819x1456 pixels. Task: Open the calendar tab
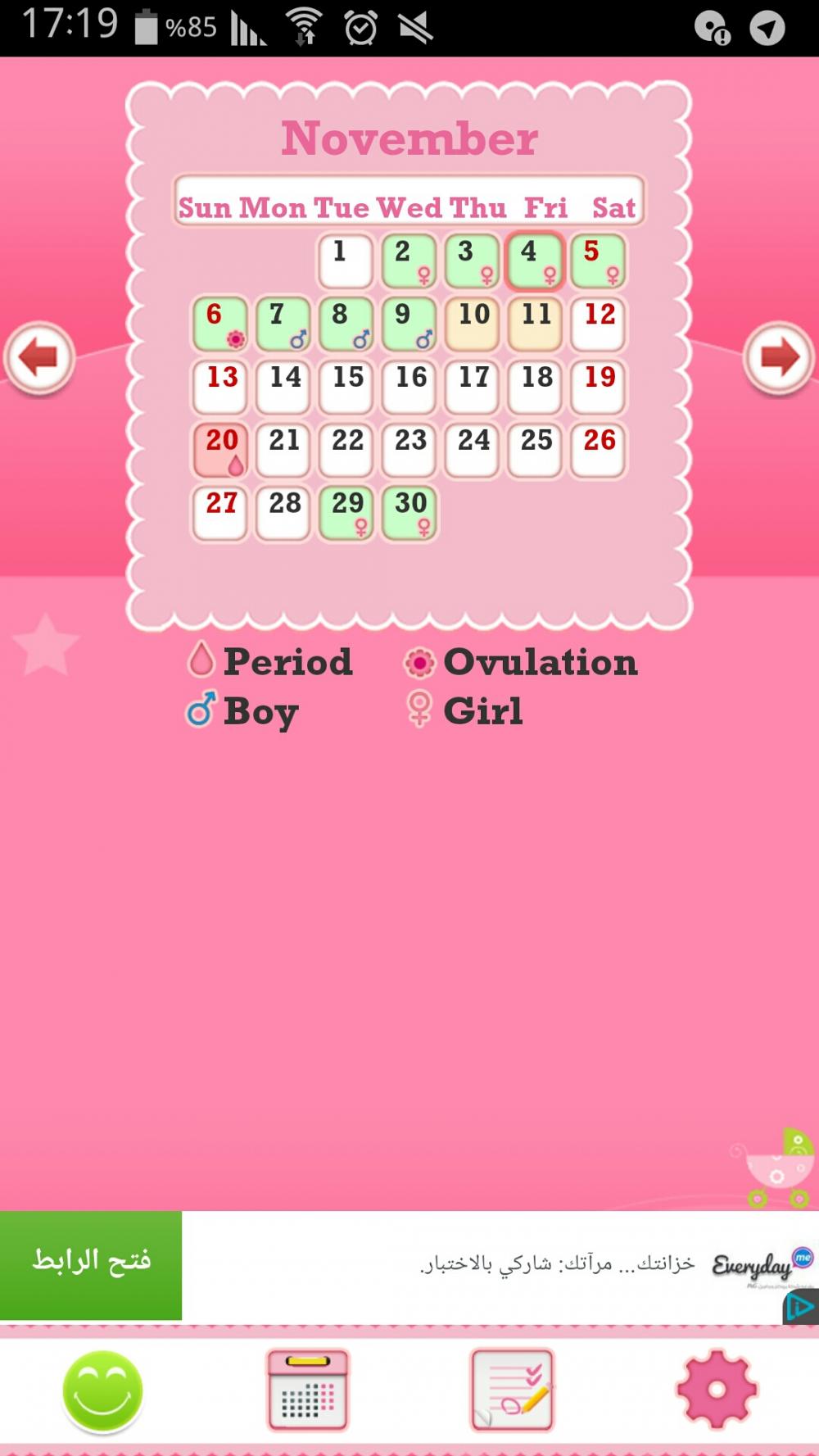307,1390
